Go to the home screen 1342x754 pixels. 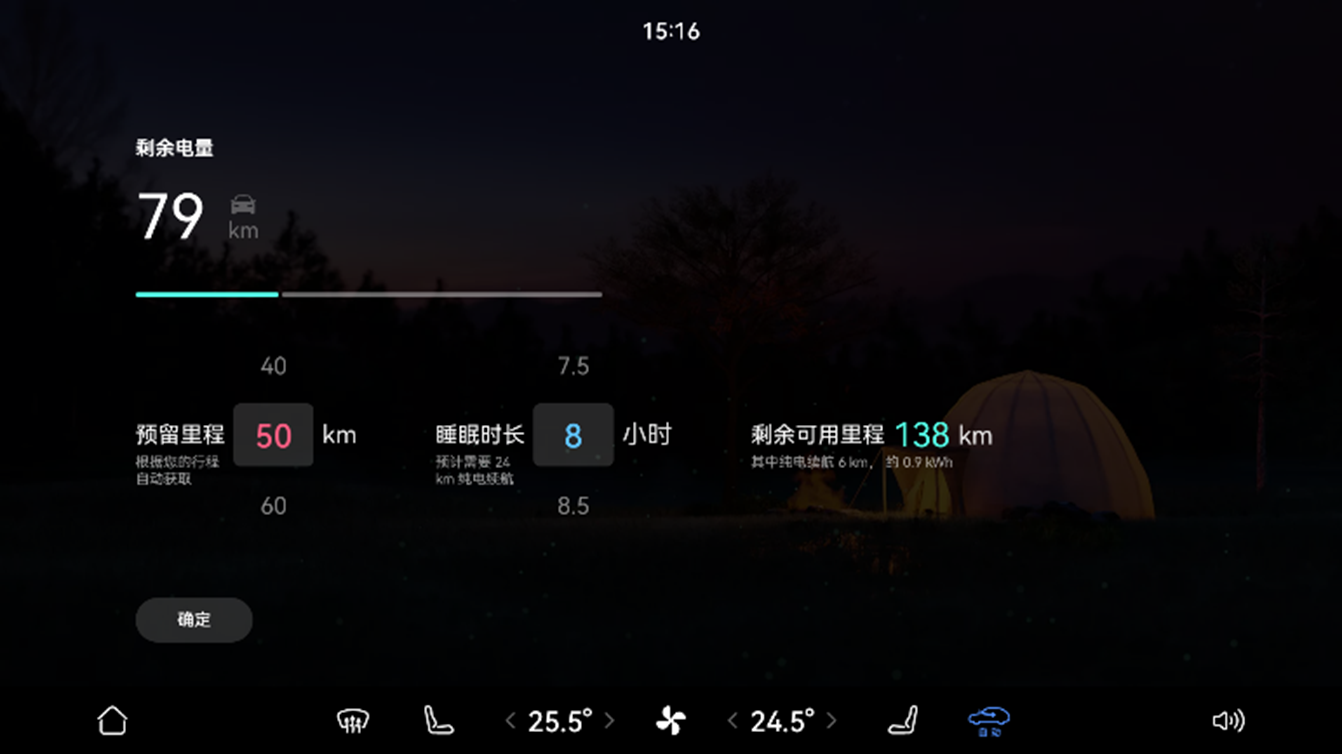tap(112, 720)
